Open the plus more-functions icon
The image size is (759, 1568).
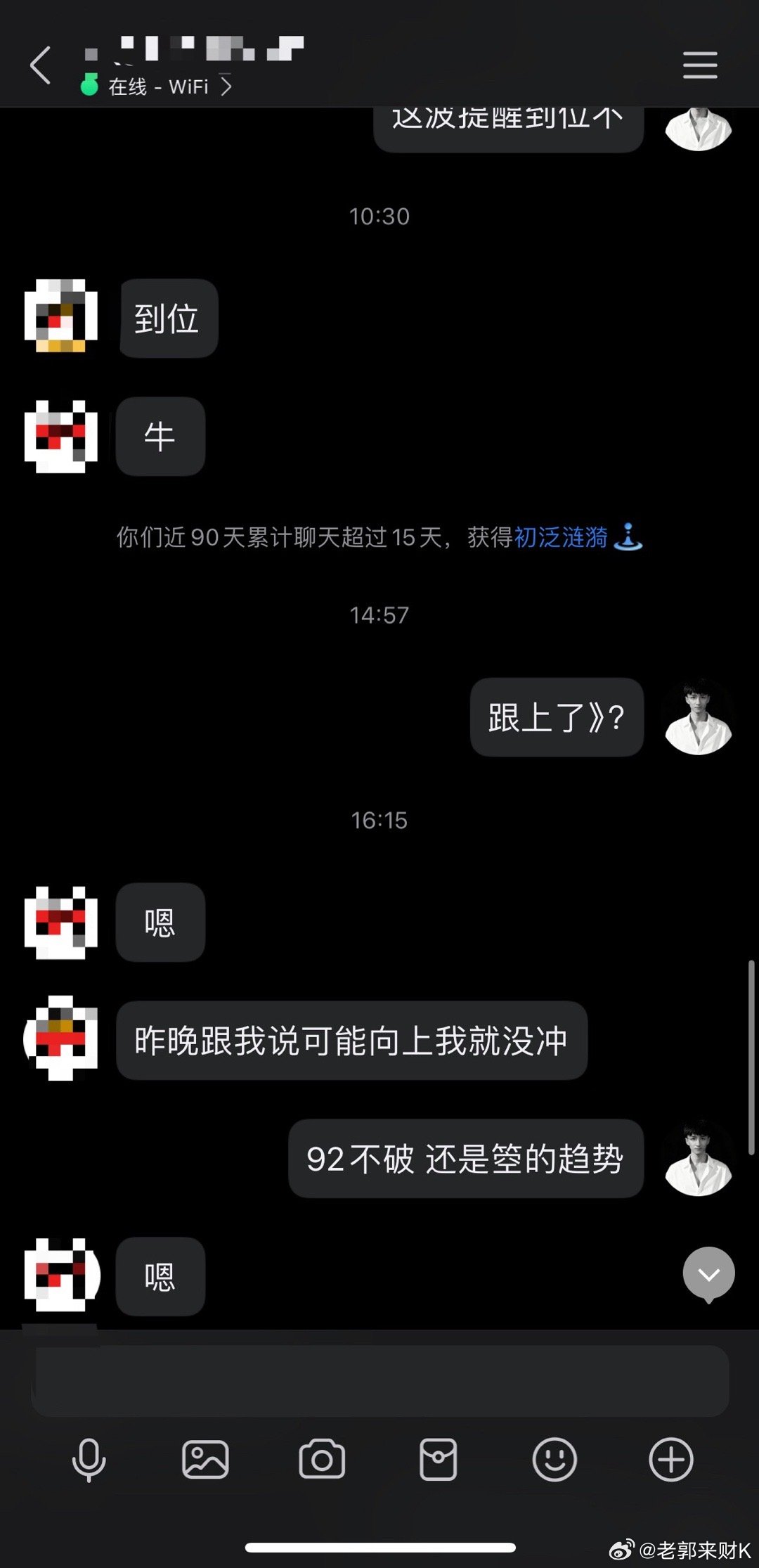coord(670,1459)
